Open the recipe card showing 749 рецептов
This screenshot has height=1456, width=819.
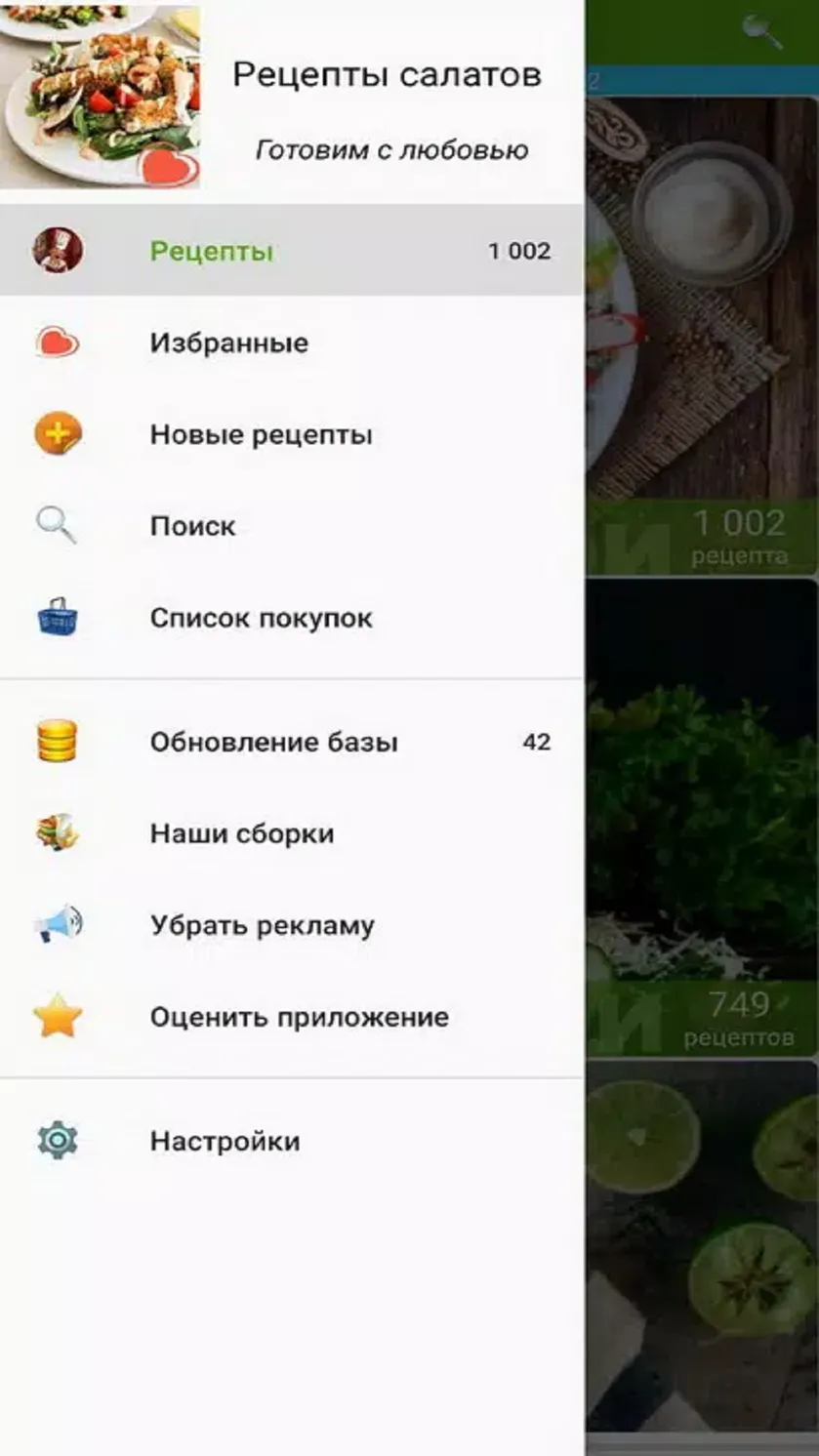click(x=702, y=817)
